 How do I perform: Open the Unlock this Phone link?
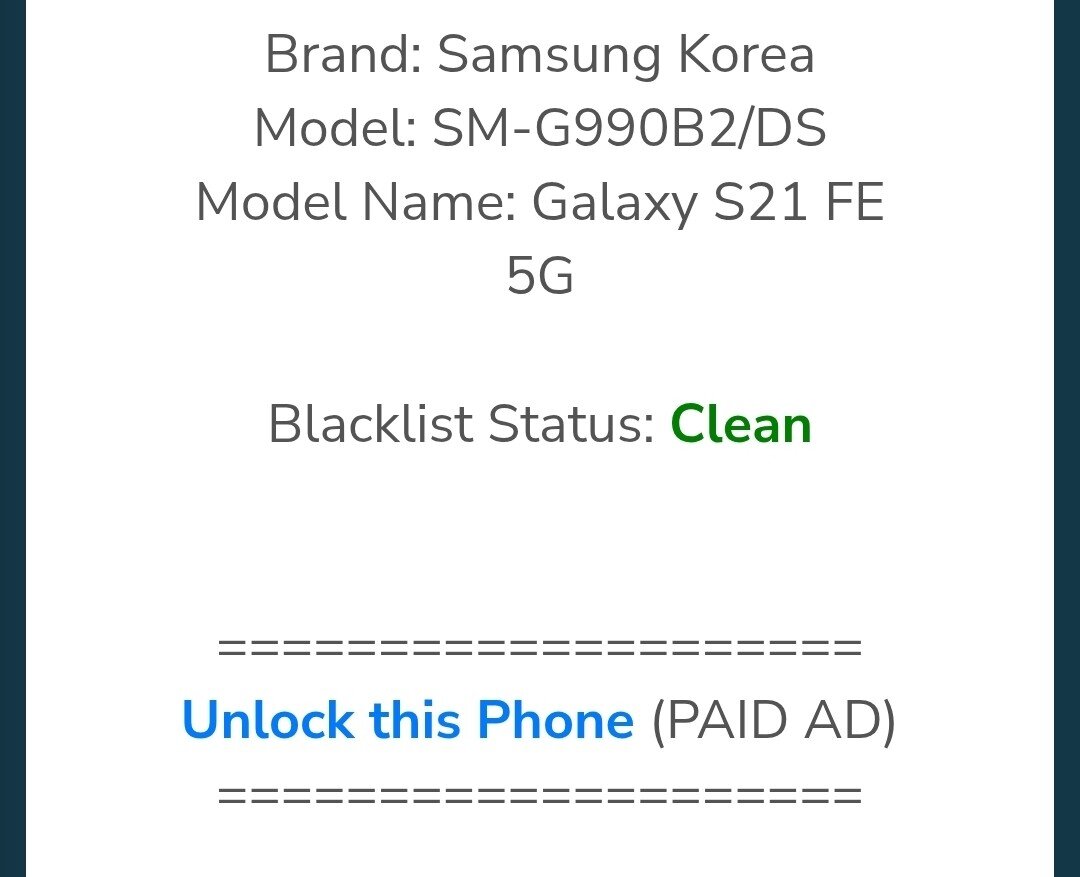click(407, 720)
